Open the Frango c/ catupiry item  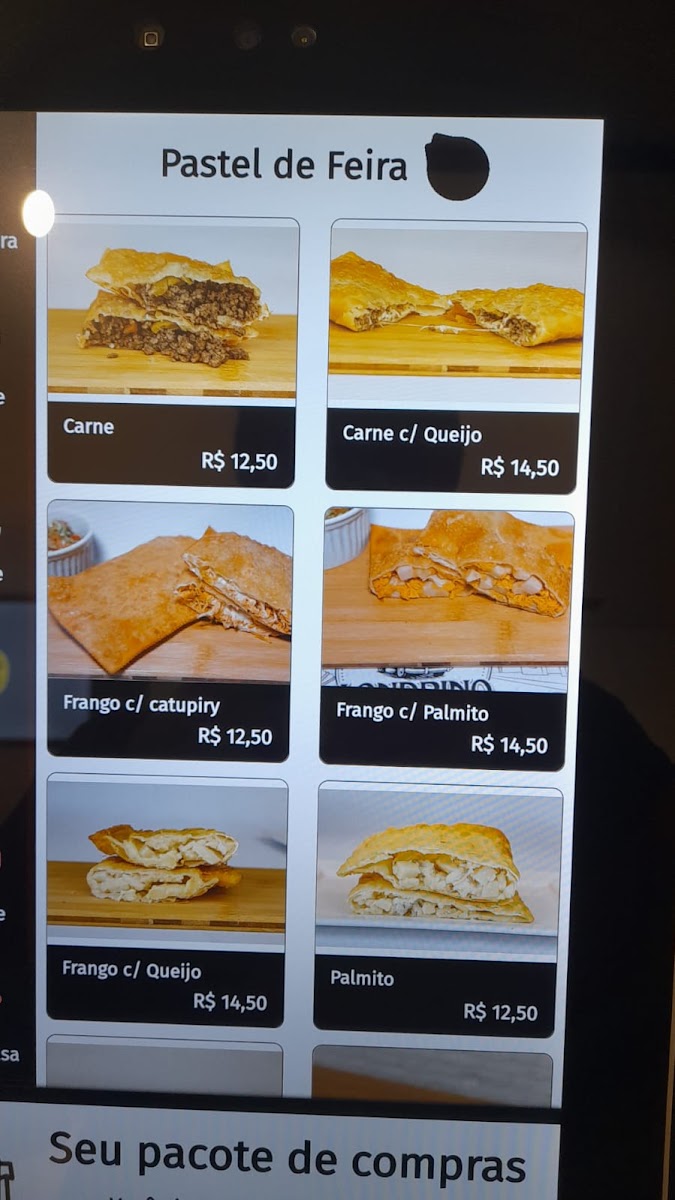pyautogui.click(x=170, y=630)
